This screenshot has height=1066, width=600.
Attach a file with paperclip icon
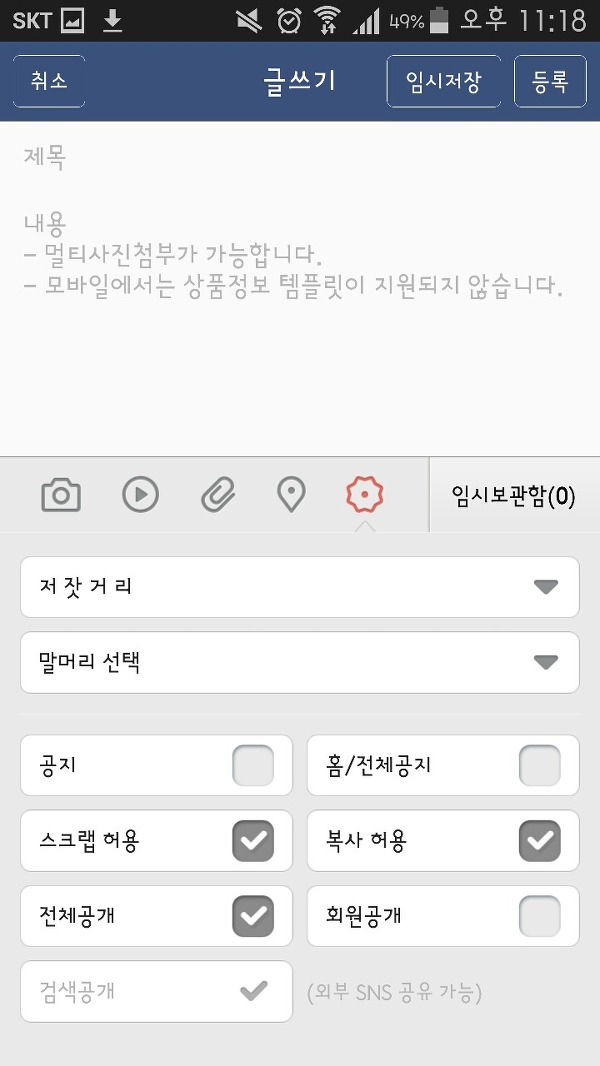click(217, 495)
